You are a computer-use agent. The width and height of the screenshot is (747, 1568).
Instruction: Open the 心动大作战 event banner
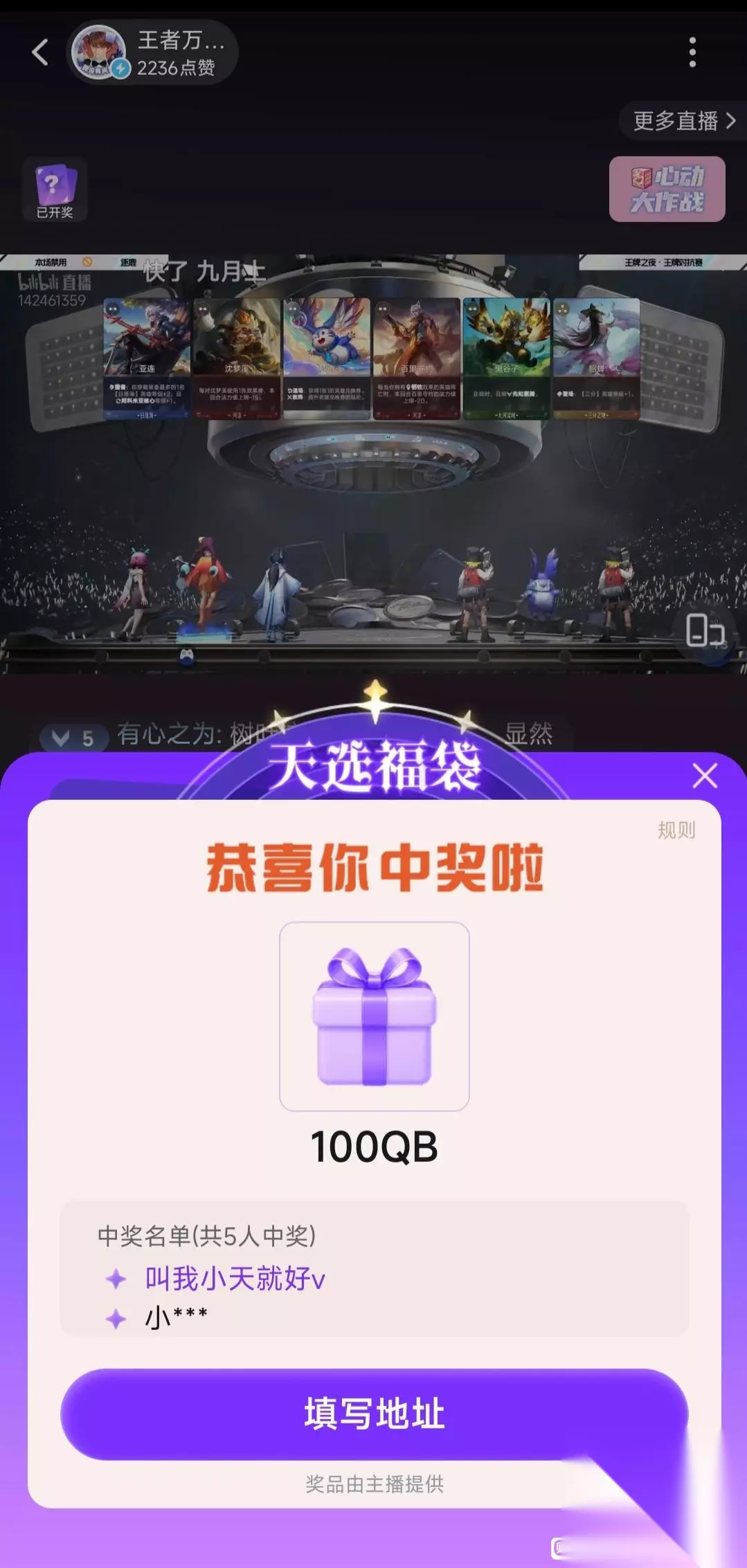pyautogui.click(x=667, y=189)
